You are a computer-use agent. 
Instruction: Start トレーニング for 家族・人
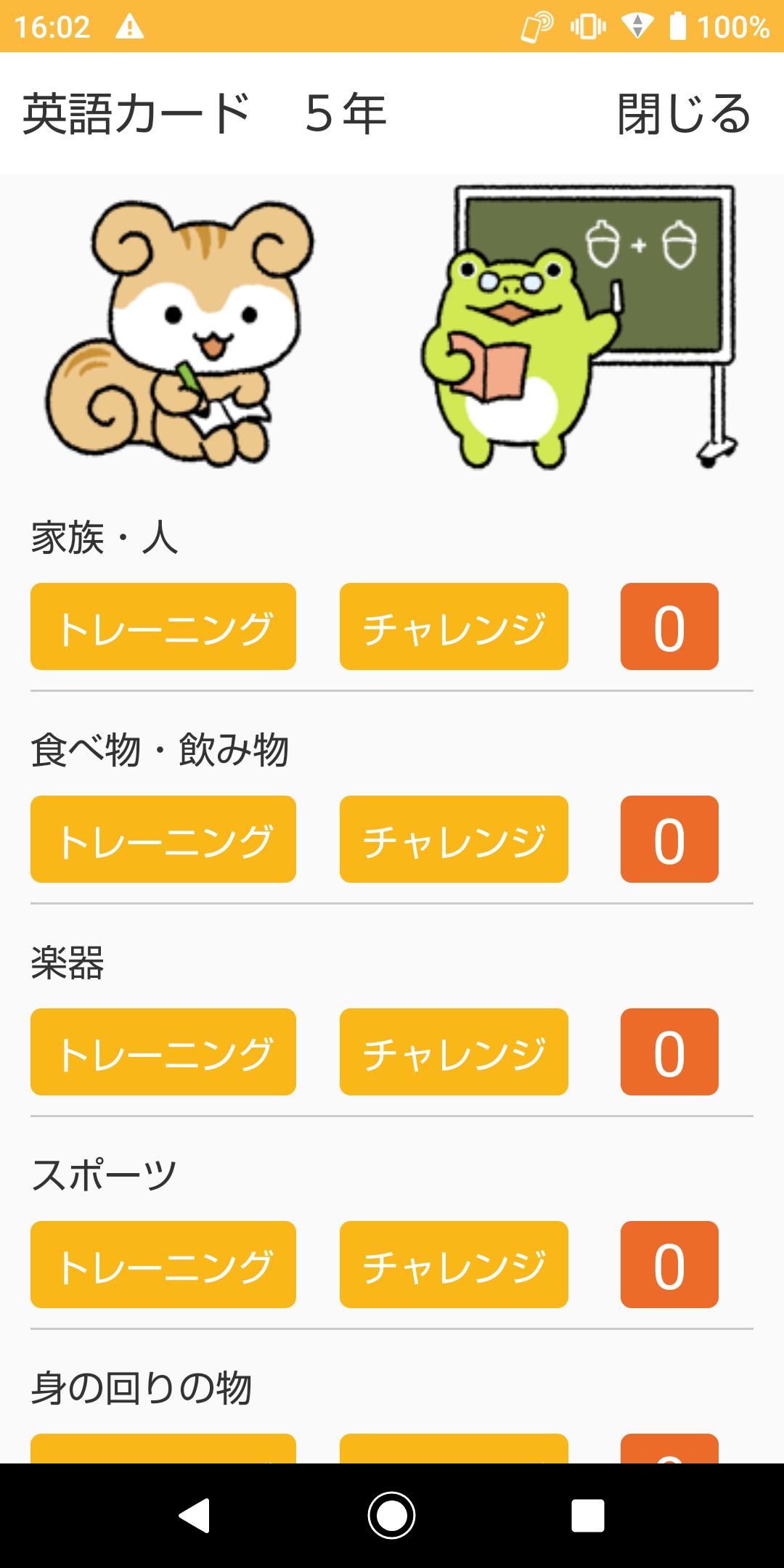point(163,626)
